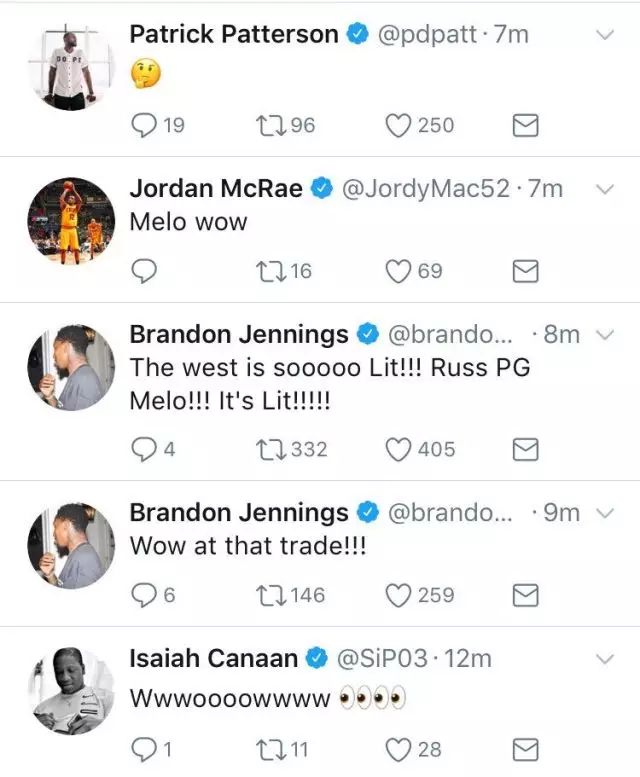Like the "The west is sooooo Lit" tweet

tap(399, 450)
